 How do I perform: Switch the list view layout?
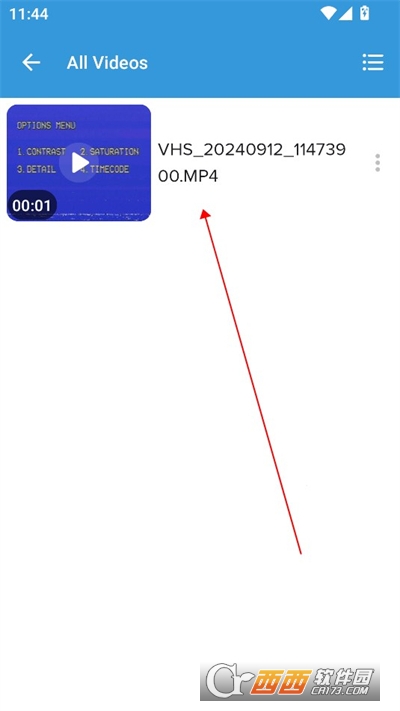373,63
